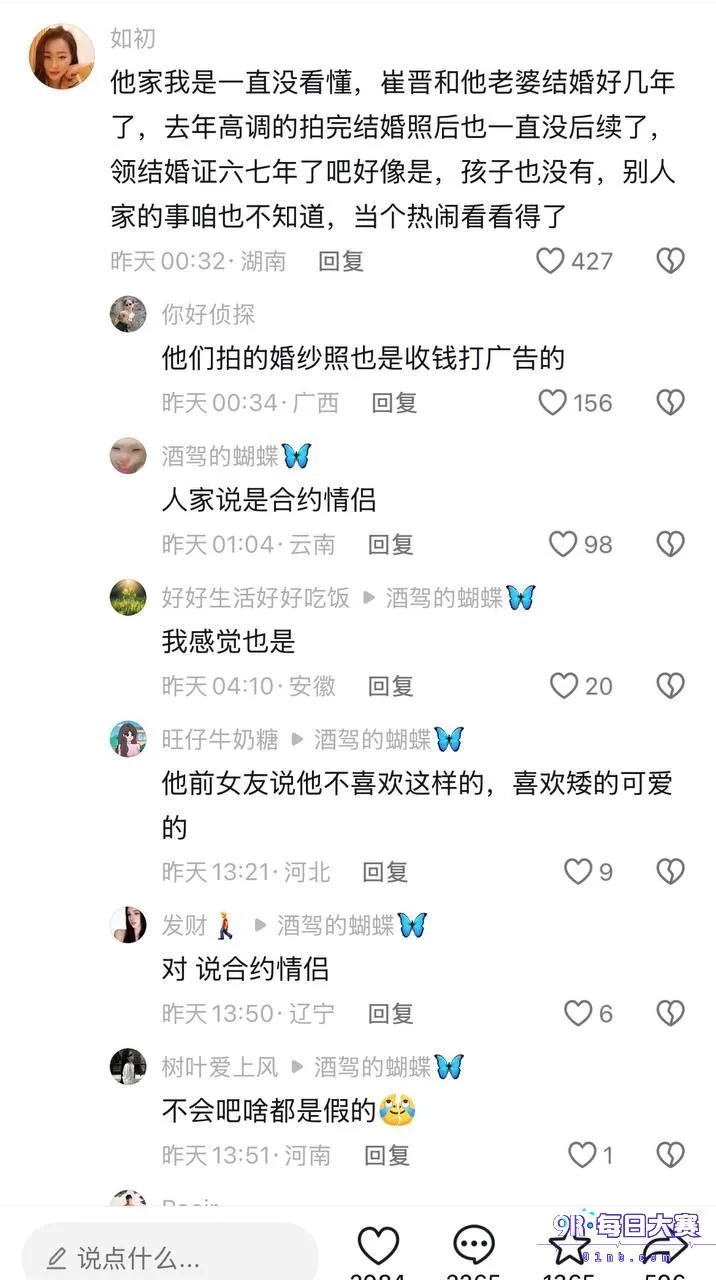Reply to 酒驾的蝴蝶's 01:04 comment

(390, 544)
